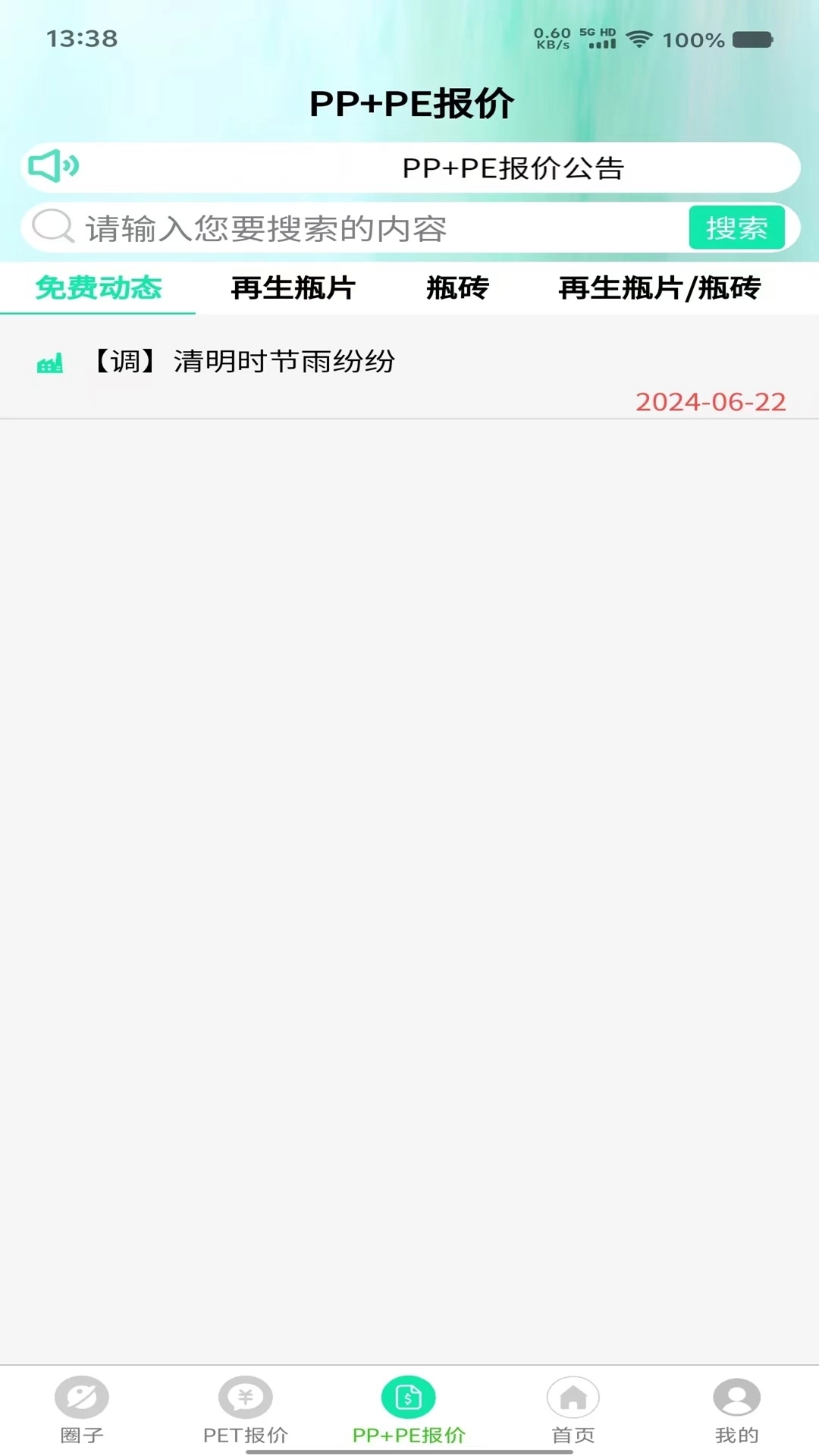
Task: Switch to the 瓶砖 tab
Action: coord(457,288)
